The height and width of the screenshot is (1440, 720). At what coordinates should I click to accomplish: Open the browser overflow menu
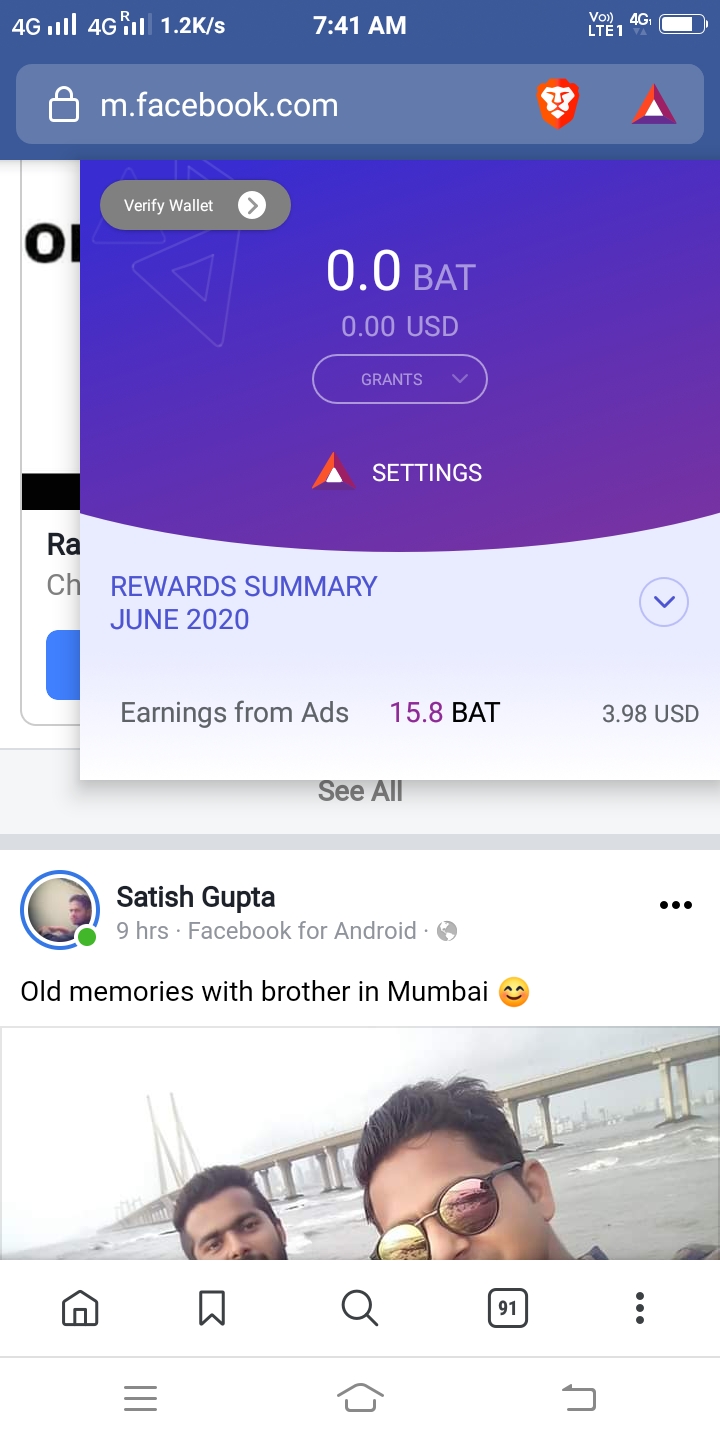click(x=640, y=1307)
